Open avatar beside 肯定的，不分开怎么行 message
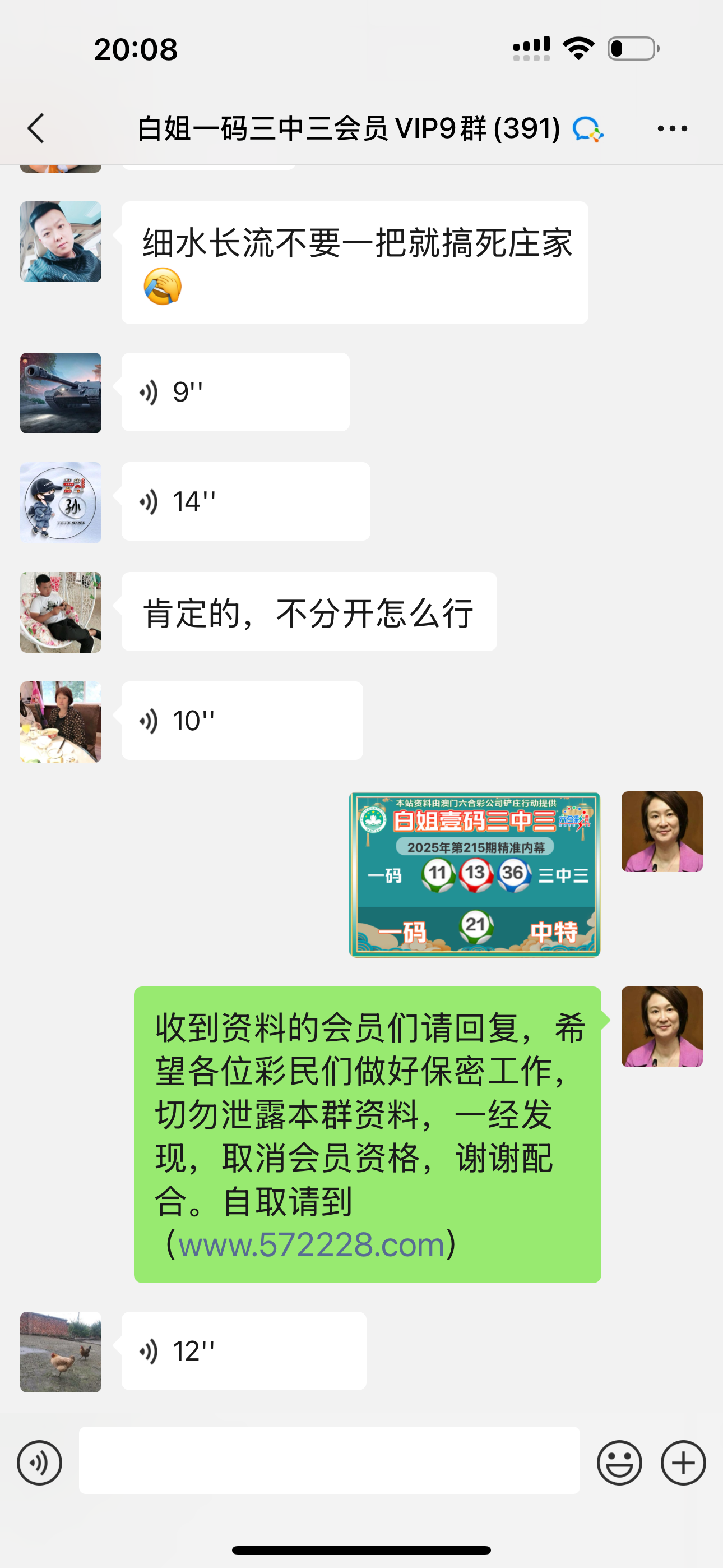723x1568 pixels. coord(61,612)
